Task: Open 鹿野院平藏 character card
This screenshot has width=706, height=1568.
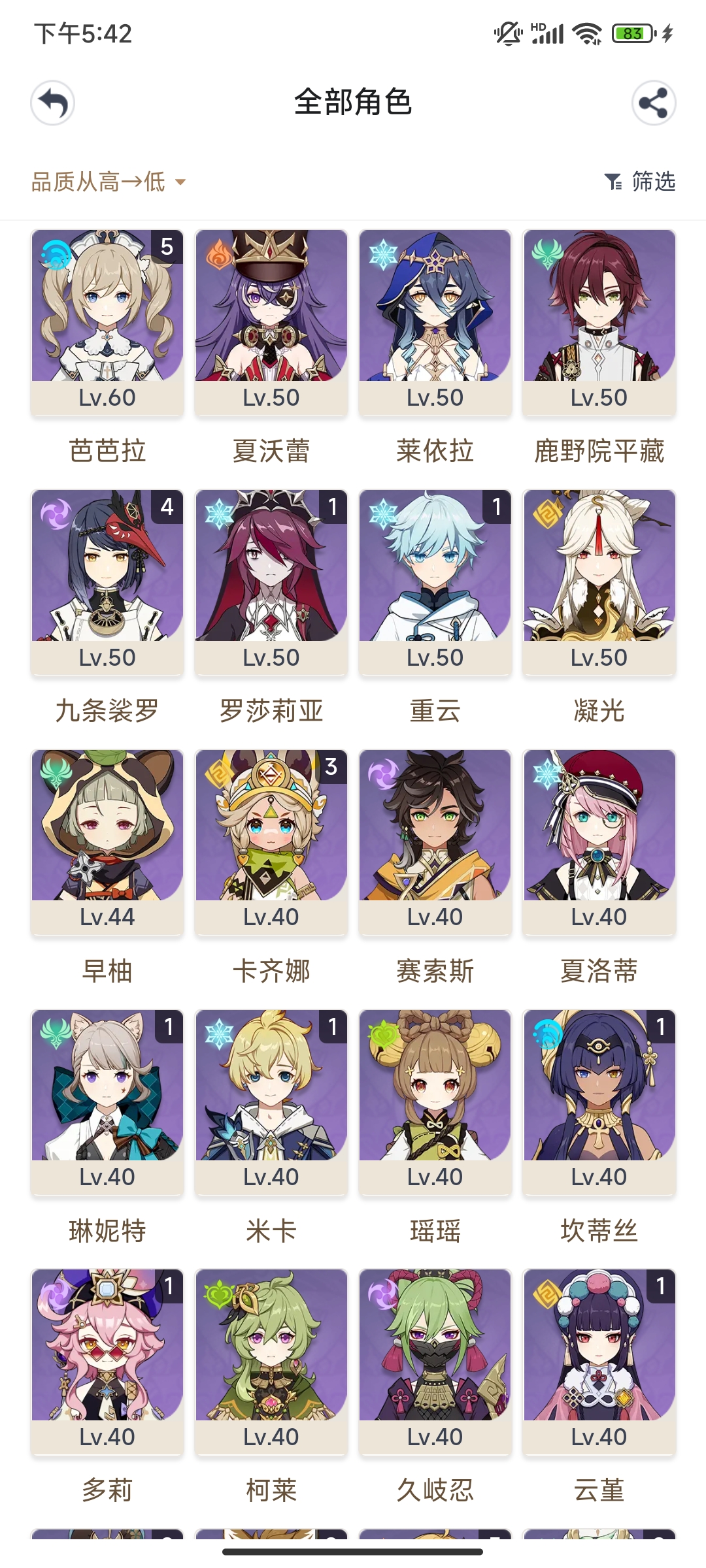Action: coord(599,321)
